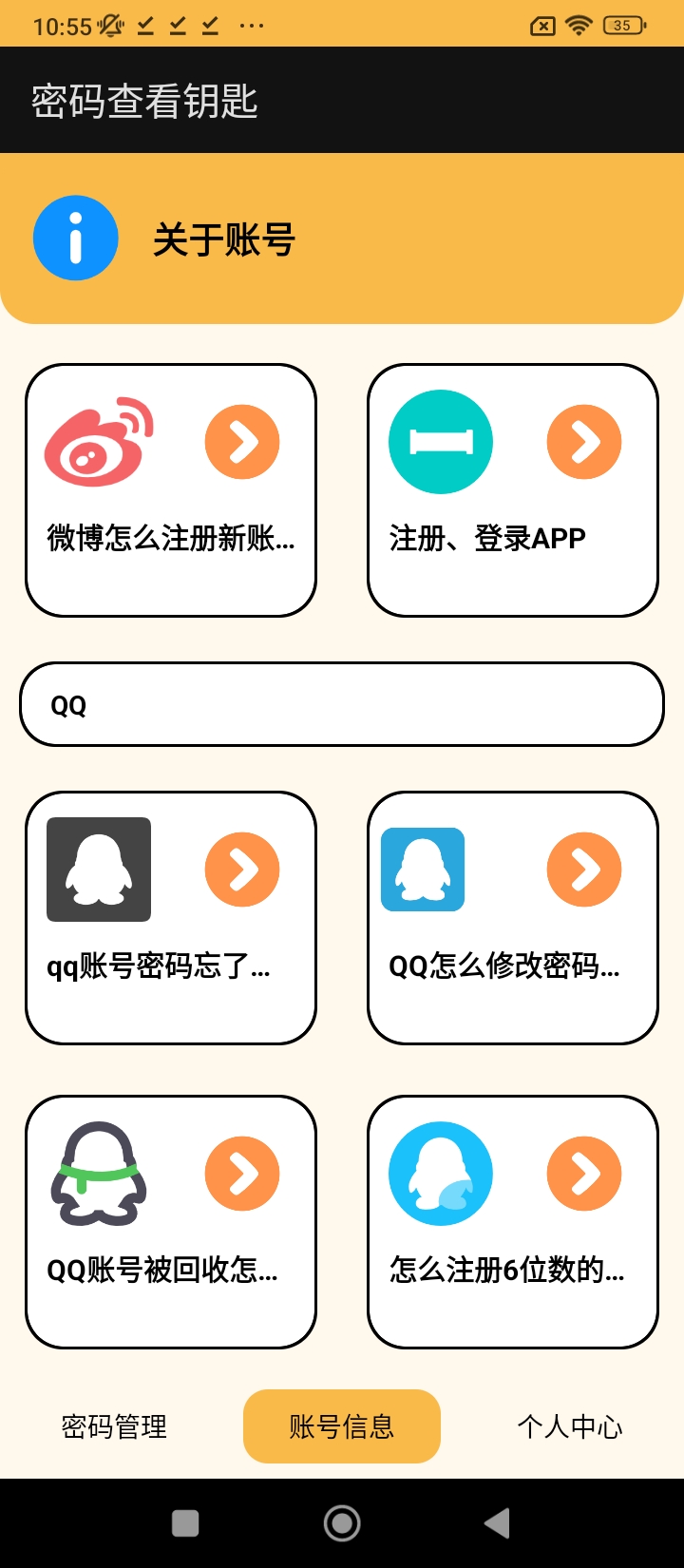This screenshot has height=1568, width=684.
Task: Switch to the 密码管理 tab
Action: pyautogui.click(x=114, y=1426)
